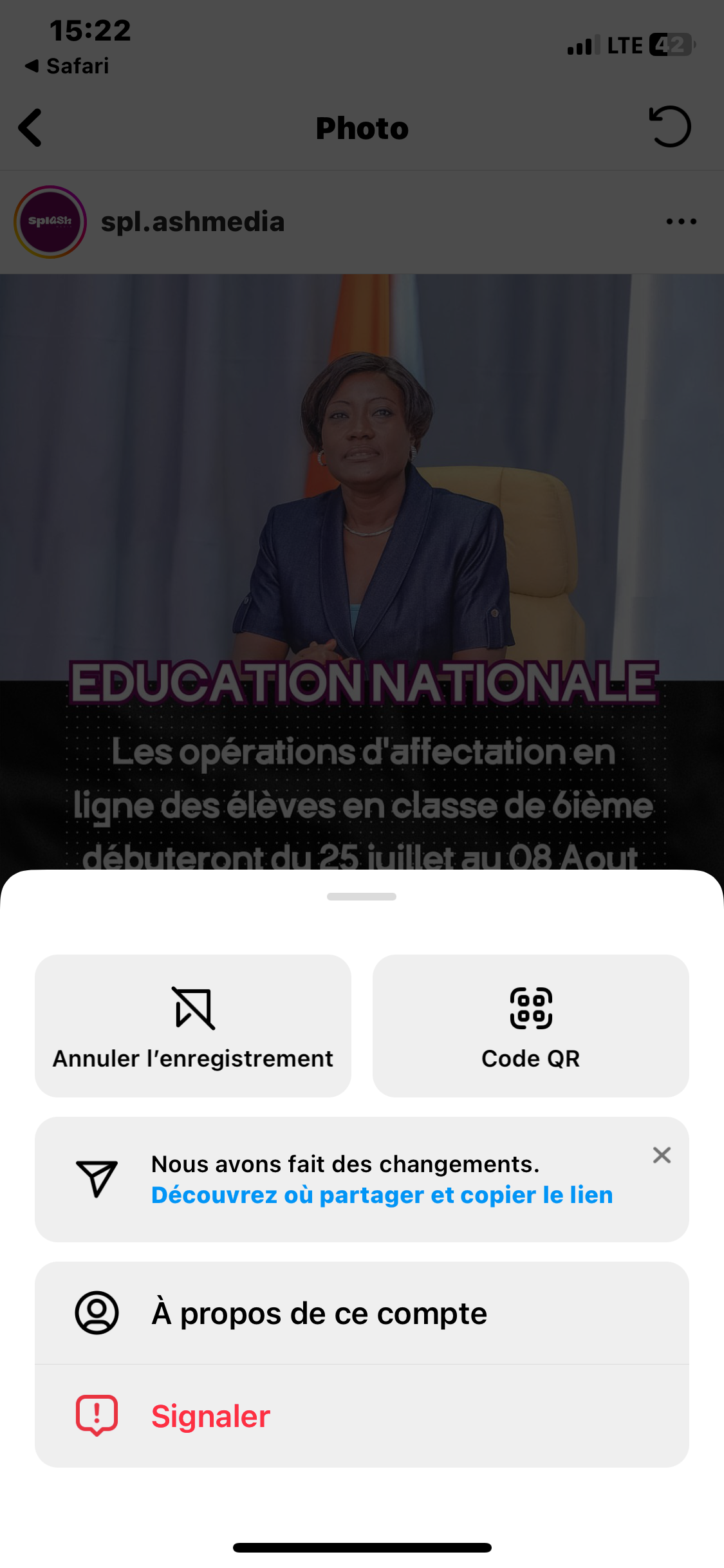Tap Annuler l'enregistrement to unsave post
The height and width of the screenshot is (1568, 724).
point(193,1025)
